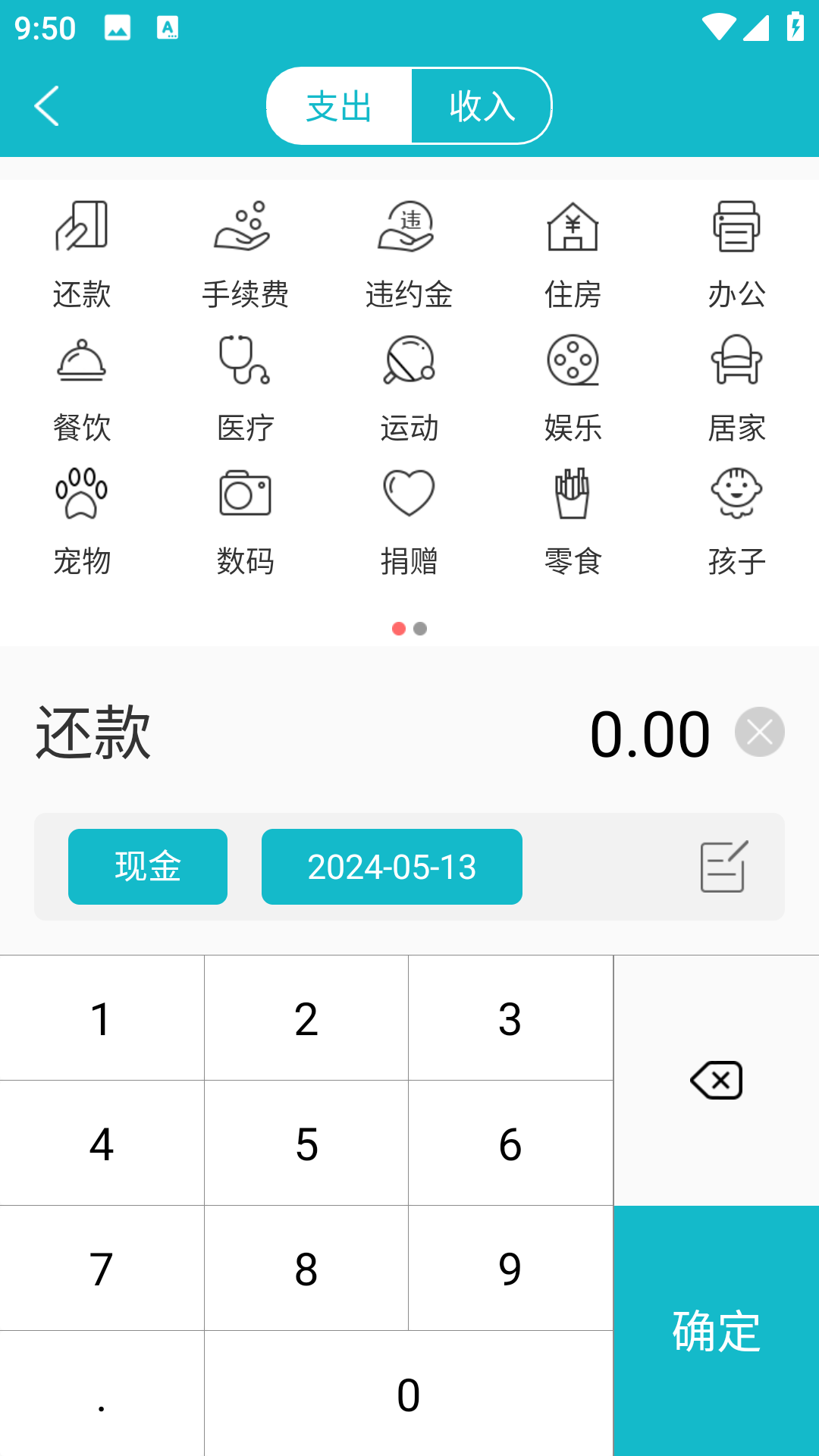Go back using the top-left arrow
819x1456 pixels.
coord(47,105)
